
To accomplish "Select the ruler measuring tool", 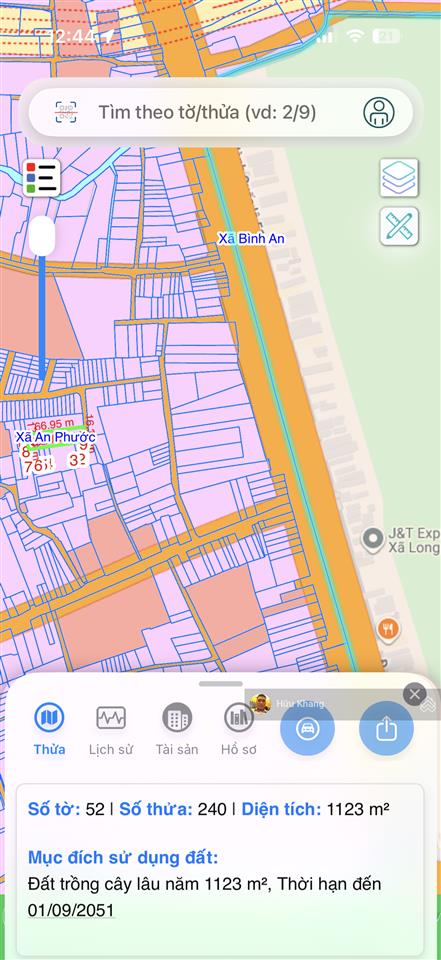I will click(399, 227).
